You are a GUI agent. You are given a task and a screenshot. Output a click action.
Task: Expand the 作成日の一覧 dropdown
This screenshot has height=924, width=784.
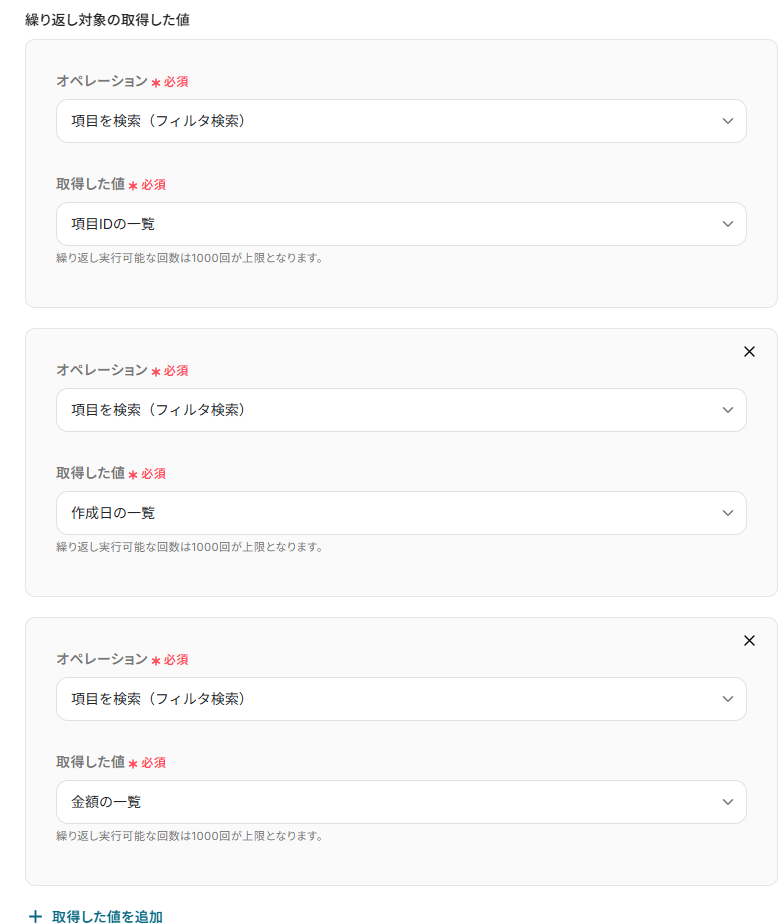point(401,513)
